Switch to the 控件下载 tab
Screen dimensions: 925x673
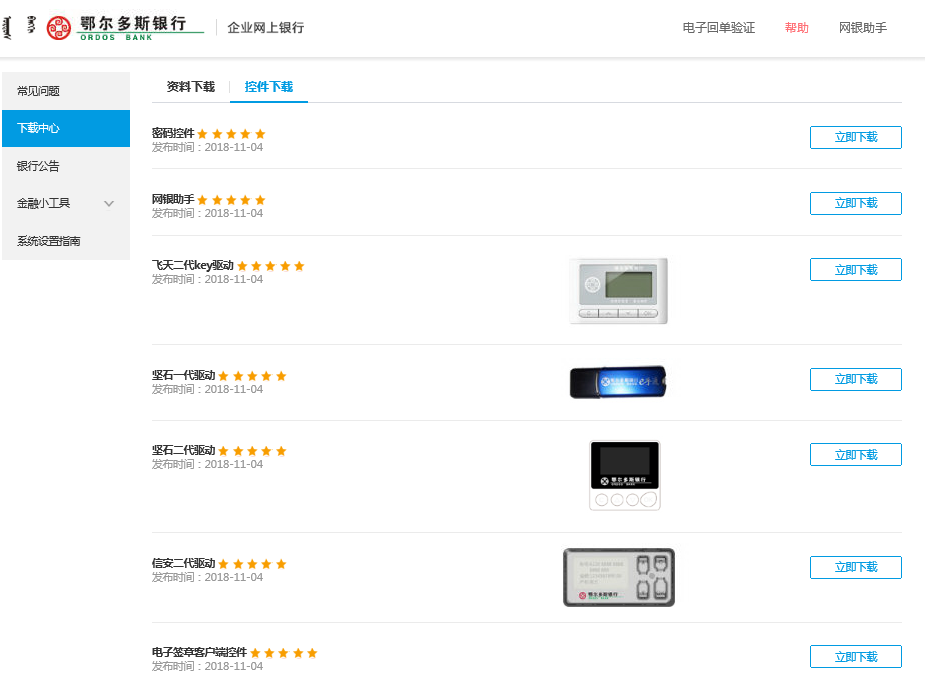click(x=268, y=87)
